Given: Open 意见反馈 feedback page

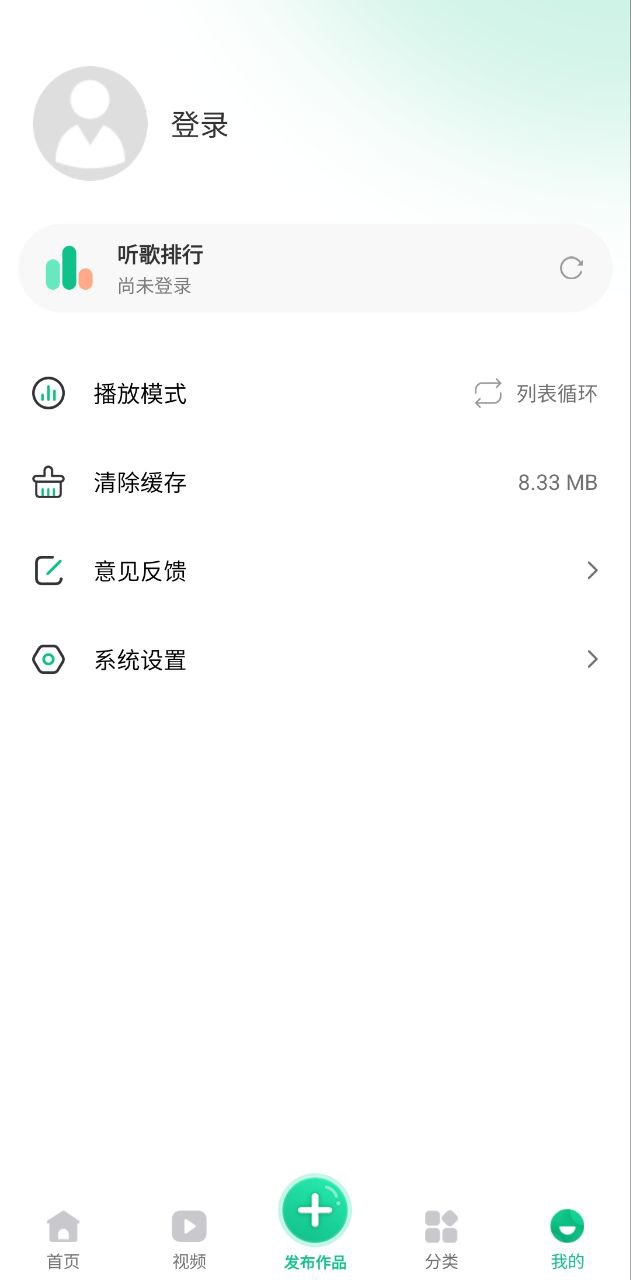Looking at the screenshot, I should tap(315, 571).
